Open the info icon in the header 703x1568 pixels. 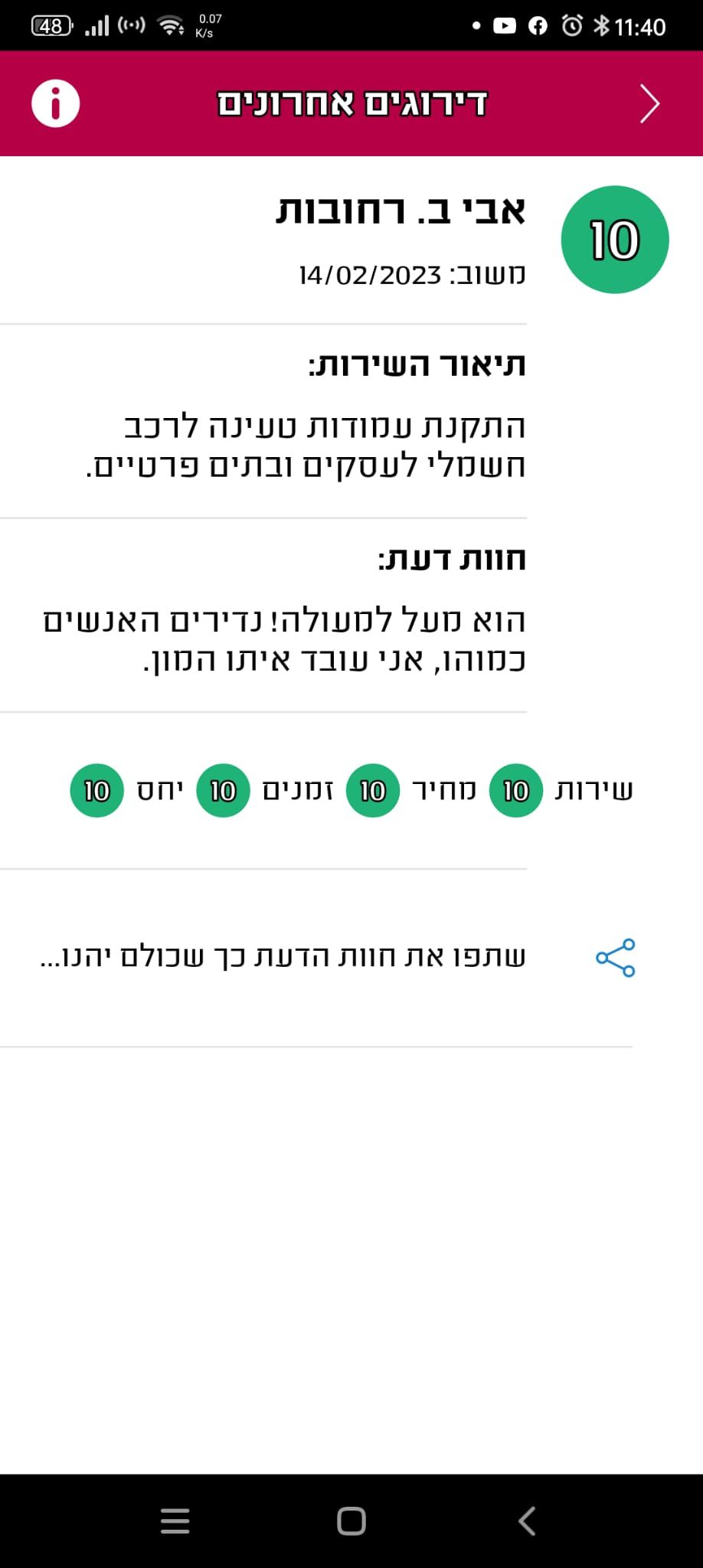tap(55, 103)
